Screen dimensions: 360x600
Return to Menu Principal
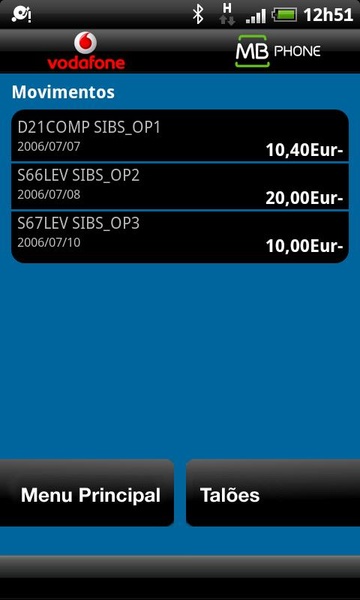[87, 493]
